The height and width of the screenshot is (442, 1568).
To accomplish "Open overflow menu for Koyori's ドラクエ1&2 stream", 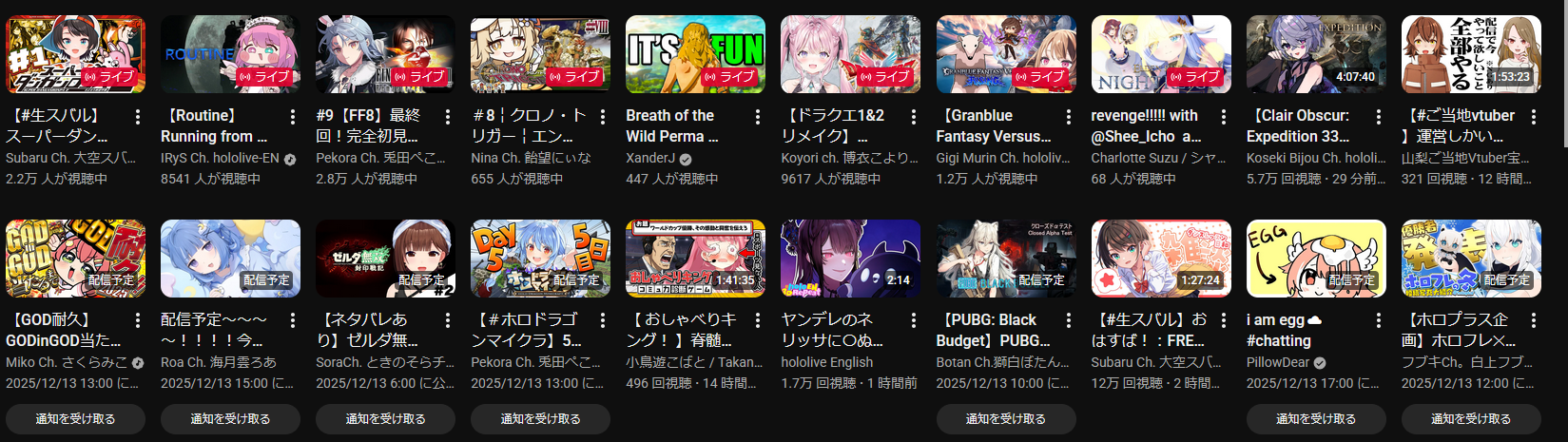I will pyautogui.click(x=913, y=117).
